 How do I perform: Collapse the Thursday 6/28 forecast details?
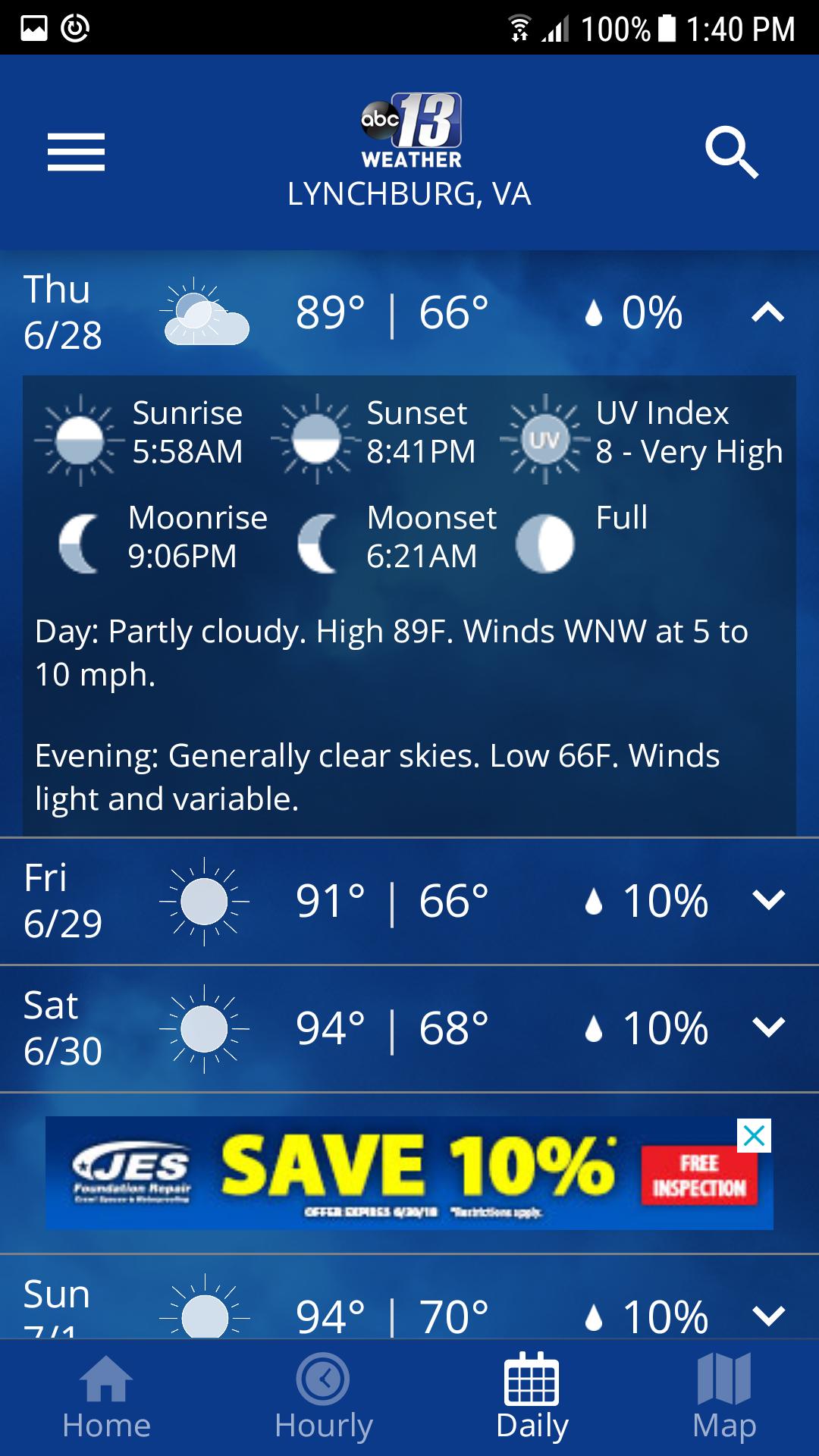coord(767,312)
